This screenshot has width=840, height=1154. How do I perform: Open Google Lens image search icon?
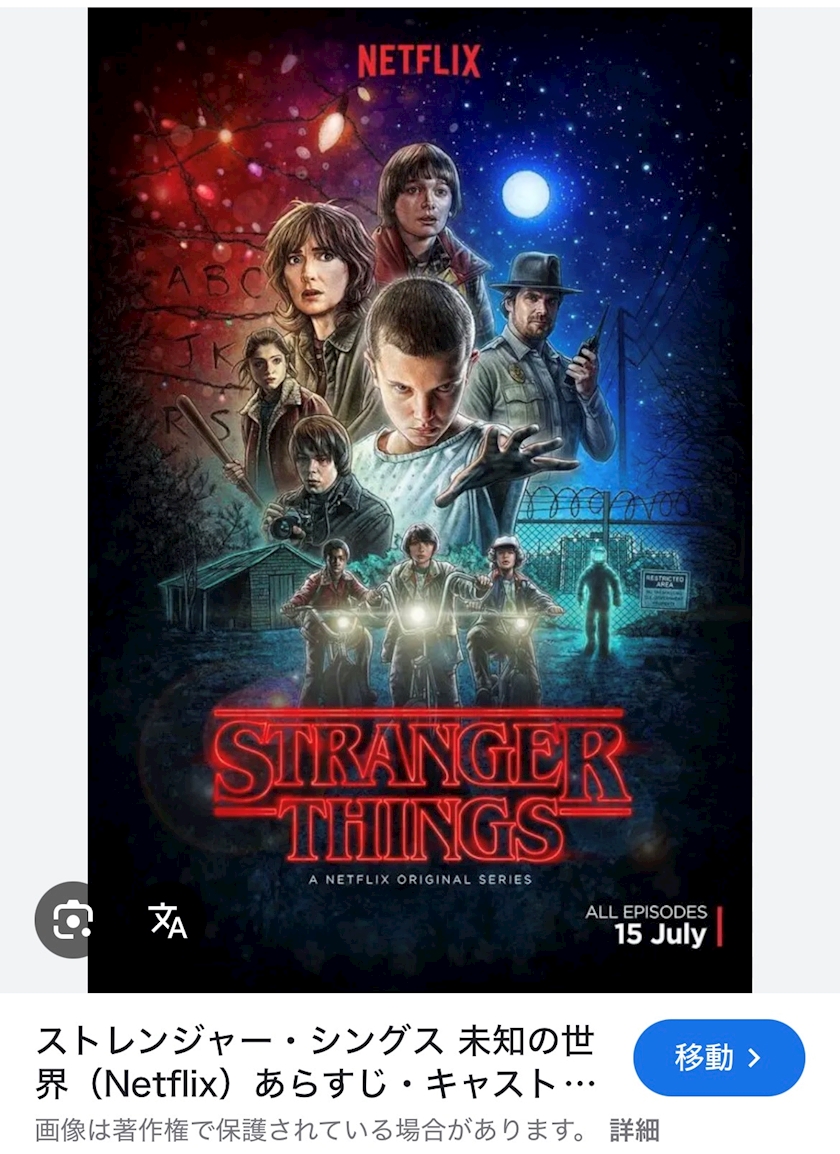pos(71,920)
